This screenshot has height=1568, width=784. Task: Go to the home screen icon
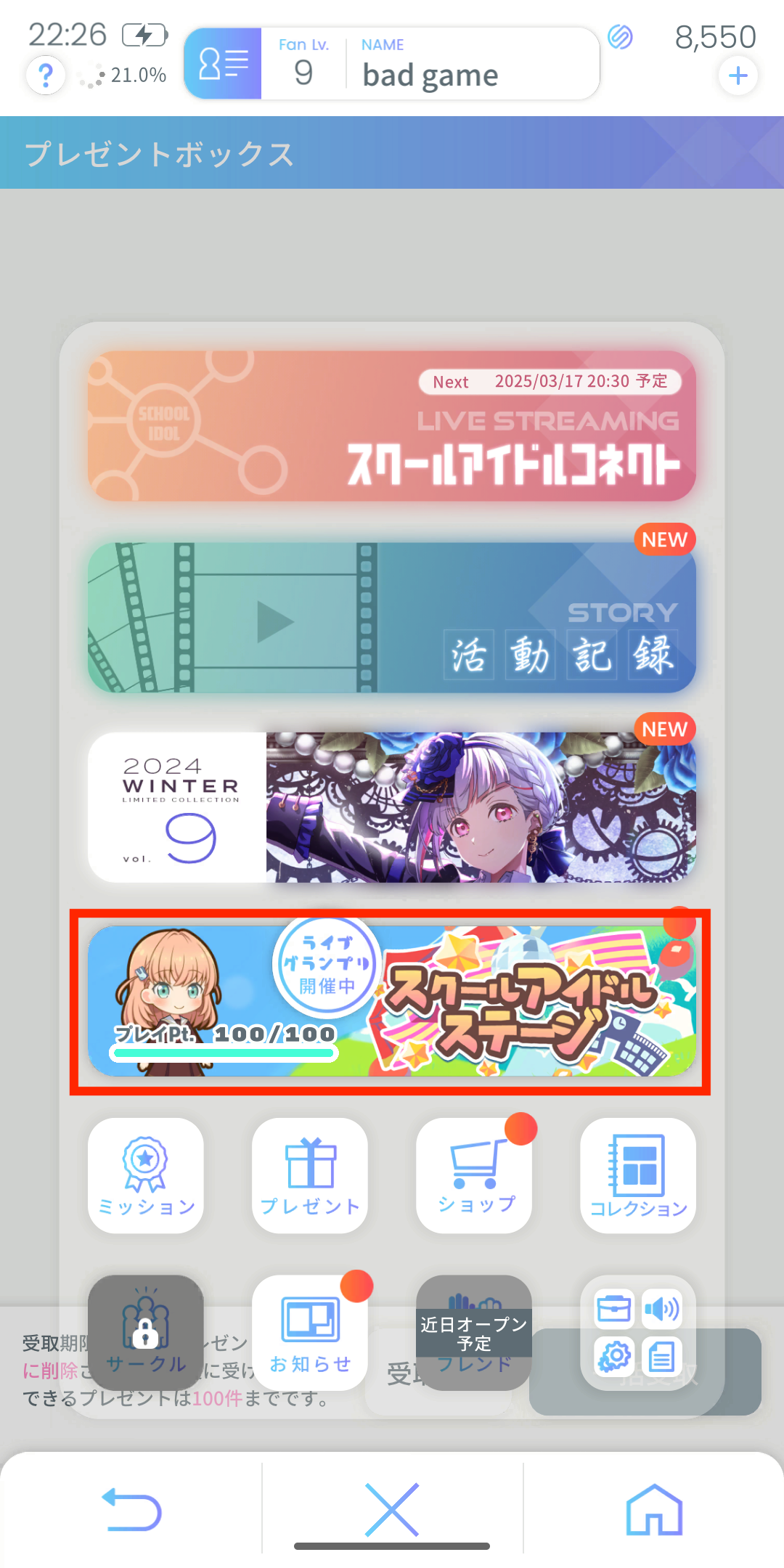tap(654, 1509)
